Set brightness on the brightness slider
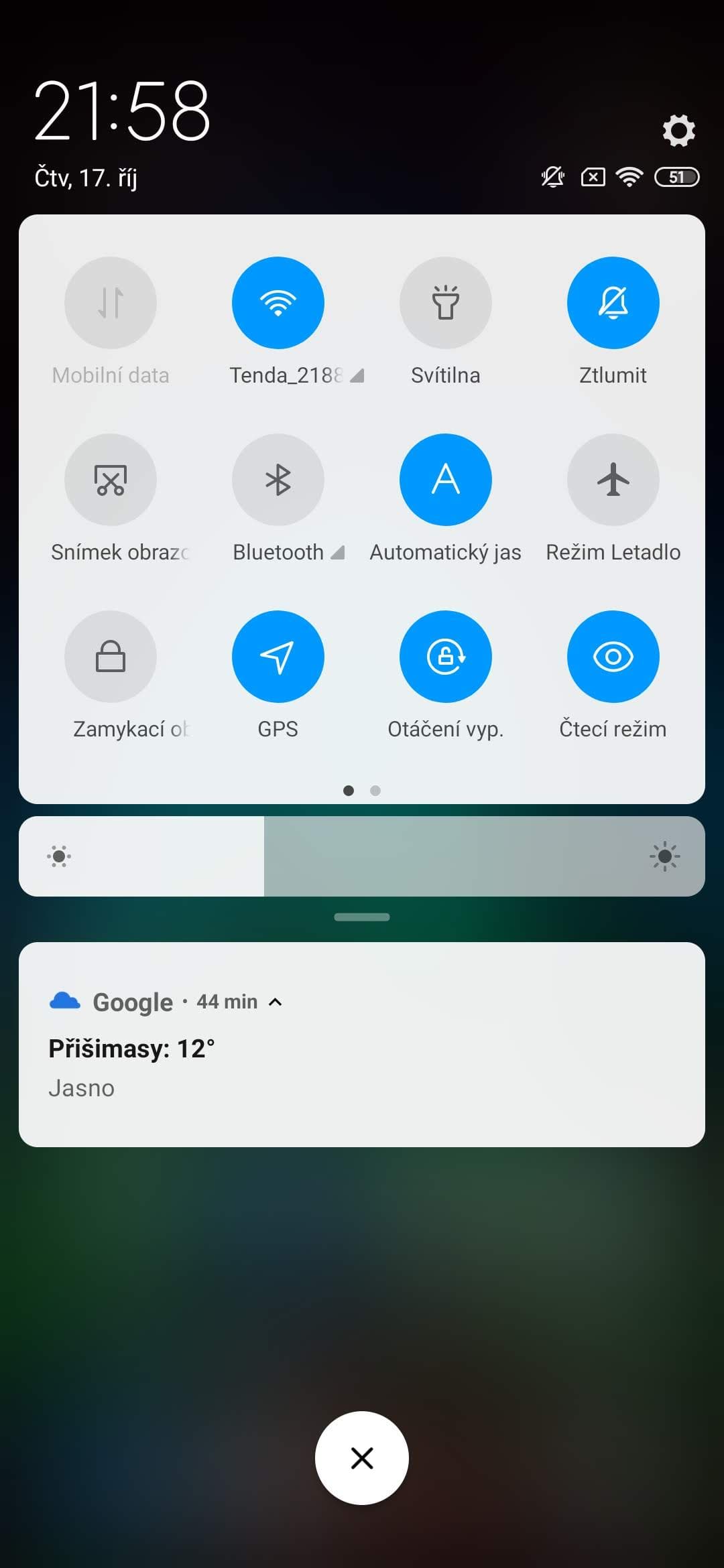The height and width of the screenshot is (1568, 724). click(x=362, y=856)
